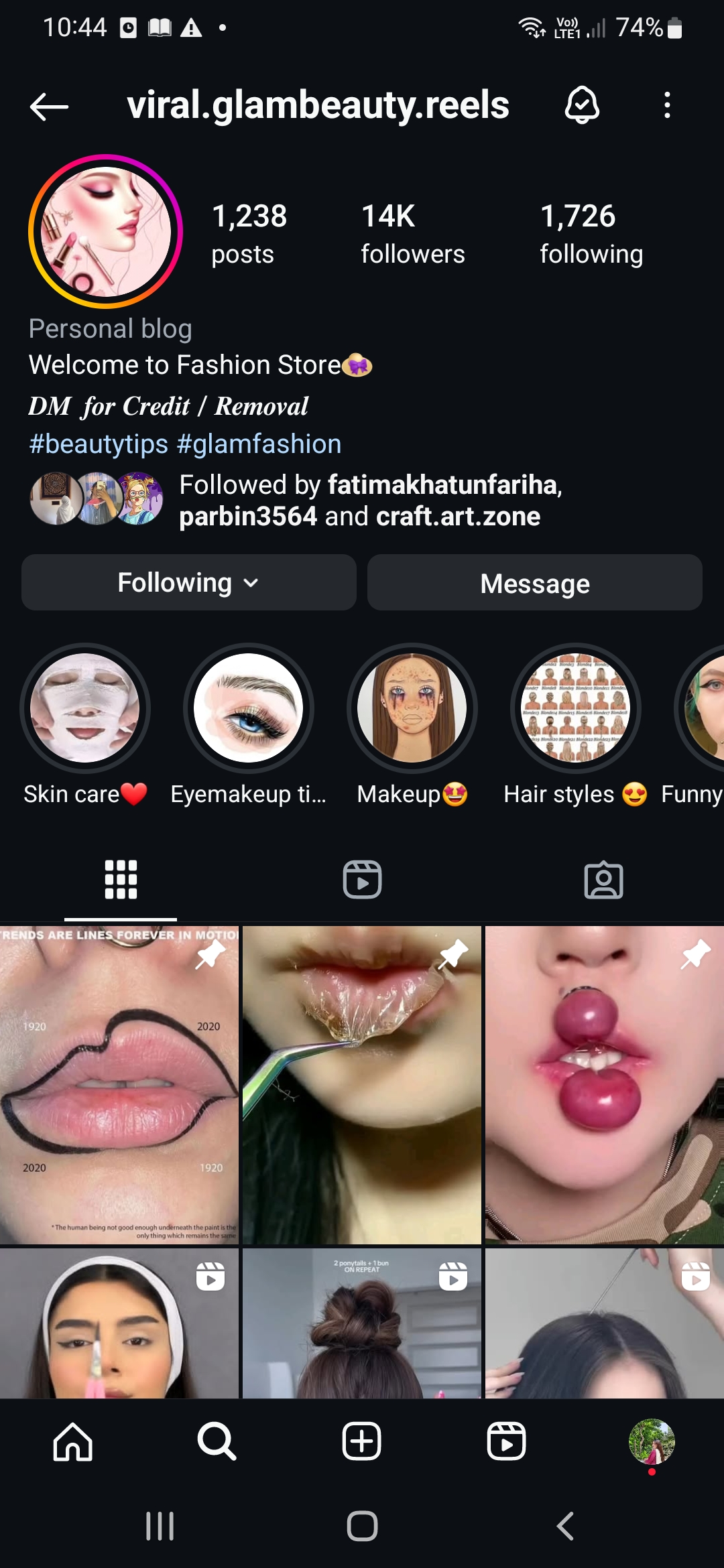Viewport: 724px width, 1568px height.
Task: Open the Eyemakeup highlight
Action: point(248,708)
